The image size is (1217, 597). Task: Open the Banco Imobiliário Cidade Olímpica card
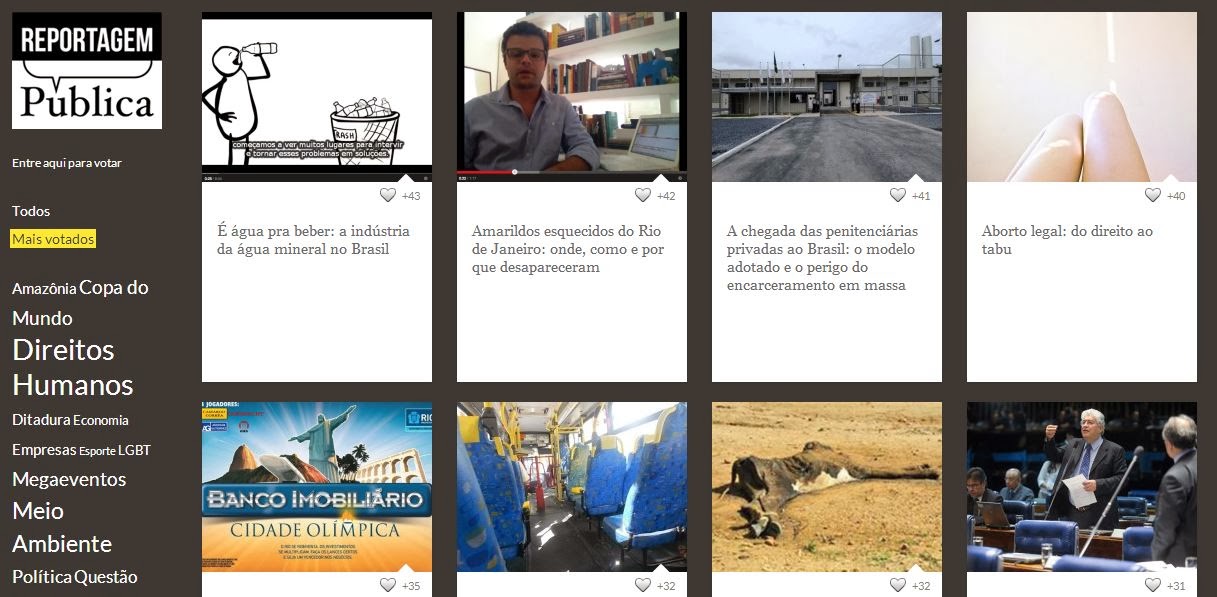pos(317,487)
